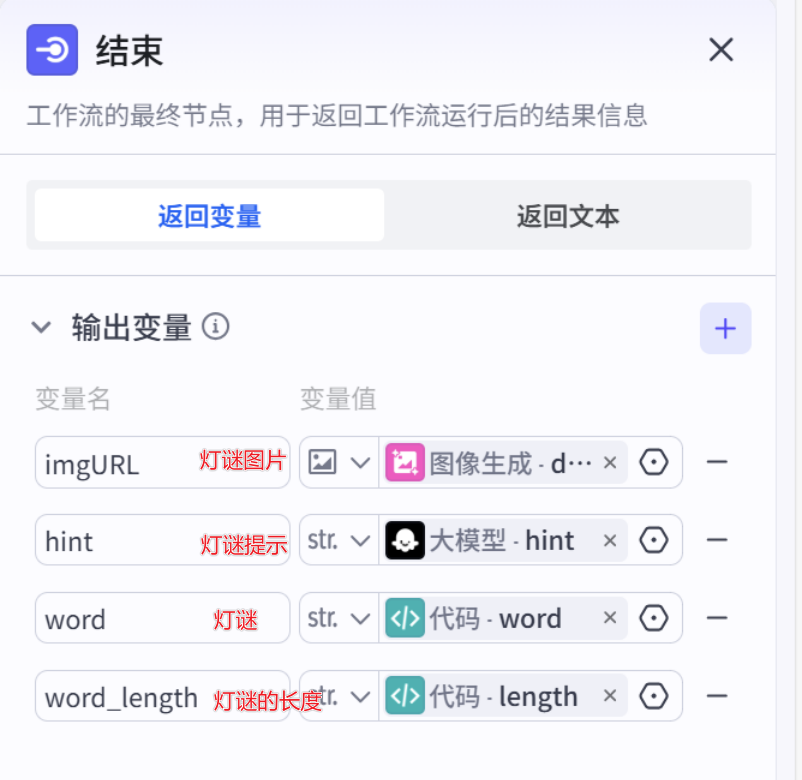Edit the word_length variable name field
Image resolution: width=802 pixels, height=780 pixels.
pyautogui.click(x=120, y=697)
